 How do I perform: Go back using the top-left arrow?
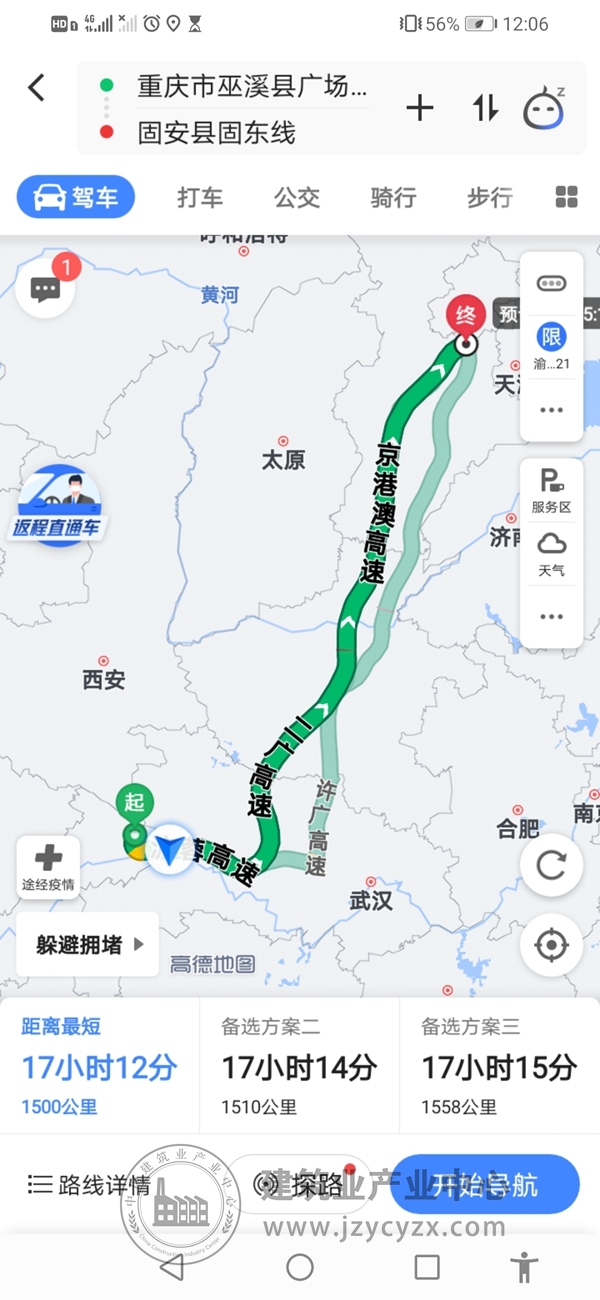point(36,88)
